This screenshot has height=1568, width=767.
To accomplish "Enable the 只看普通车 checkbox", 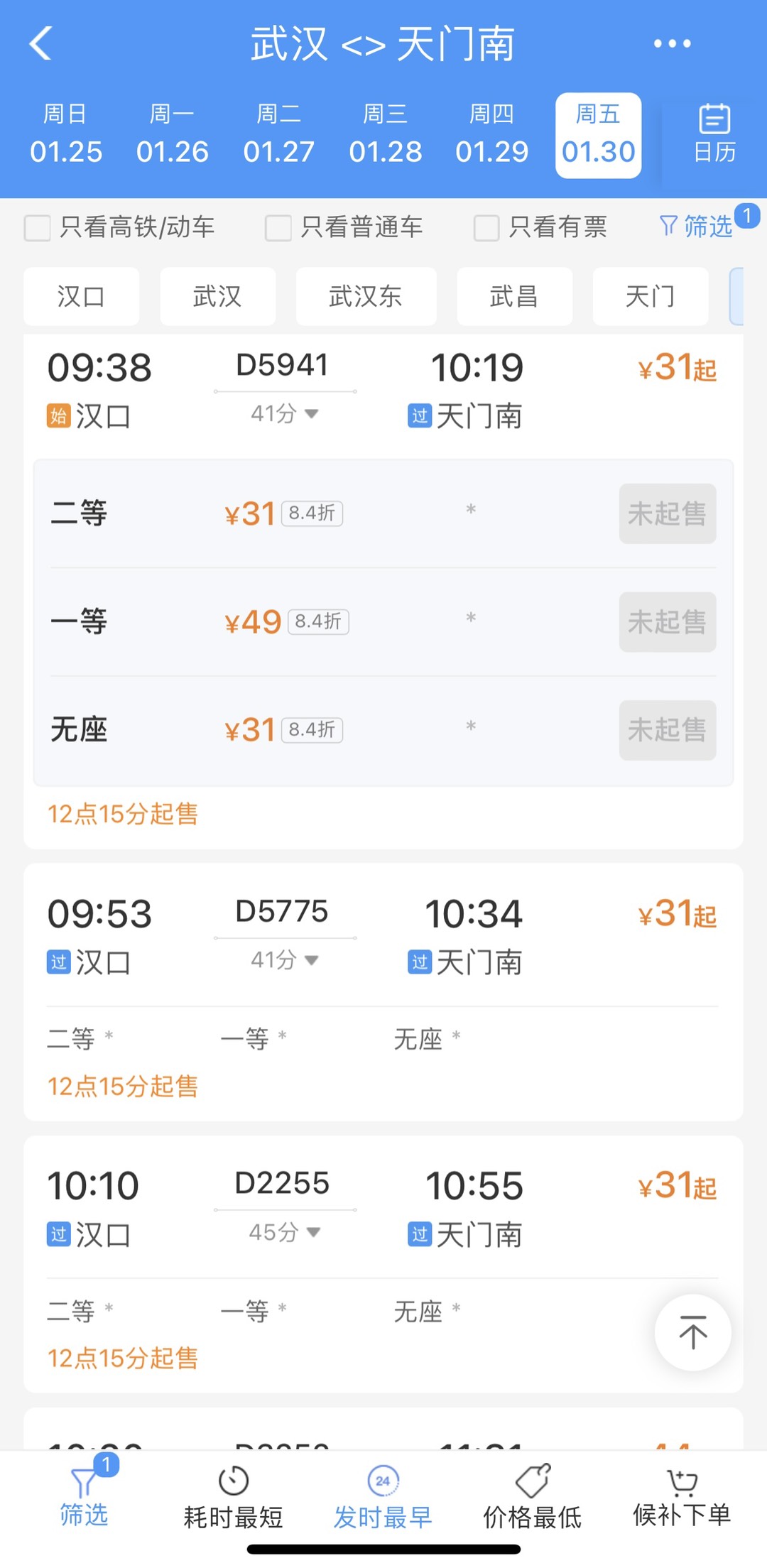I will click(x=278, y=228).
